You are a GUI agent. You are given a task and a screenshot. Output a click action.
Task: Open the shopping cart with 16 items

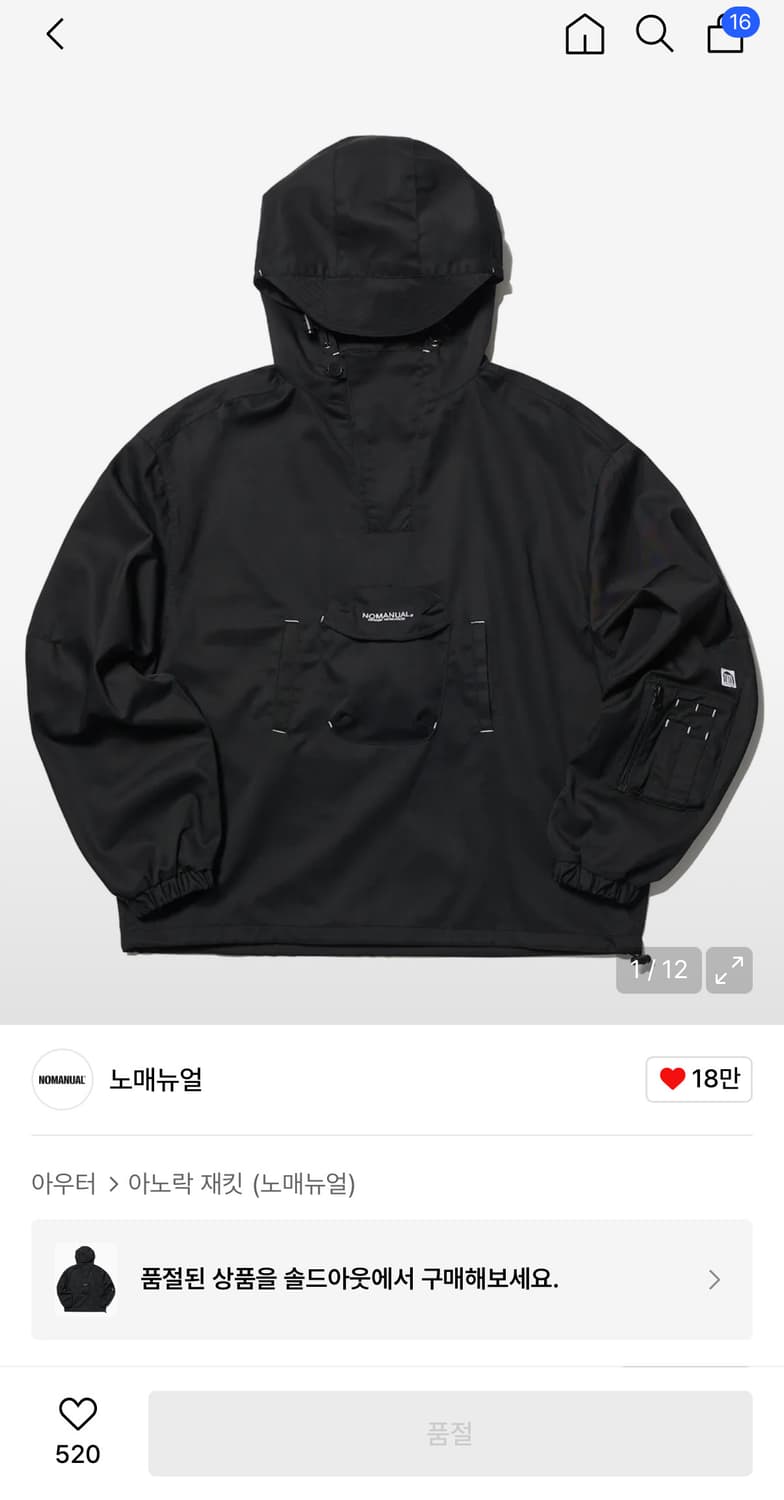pyautogui.click(x=724, y=38)
